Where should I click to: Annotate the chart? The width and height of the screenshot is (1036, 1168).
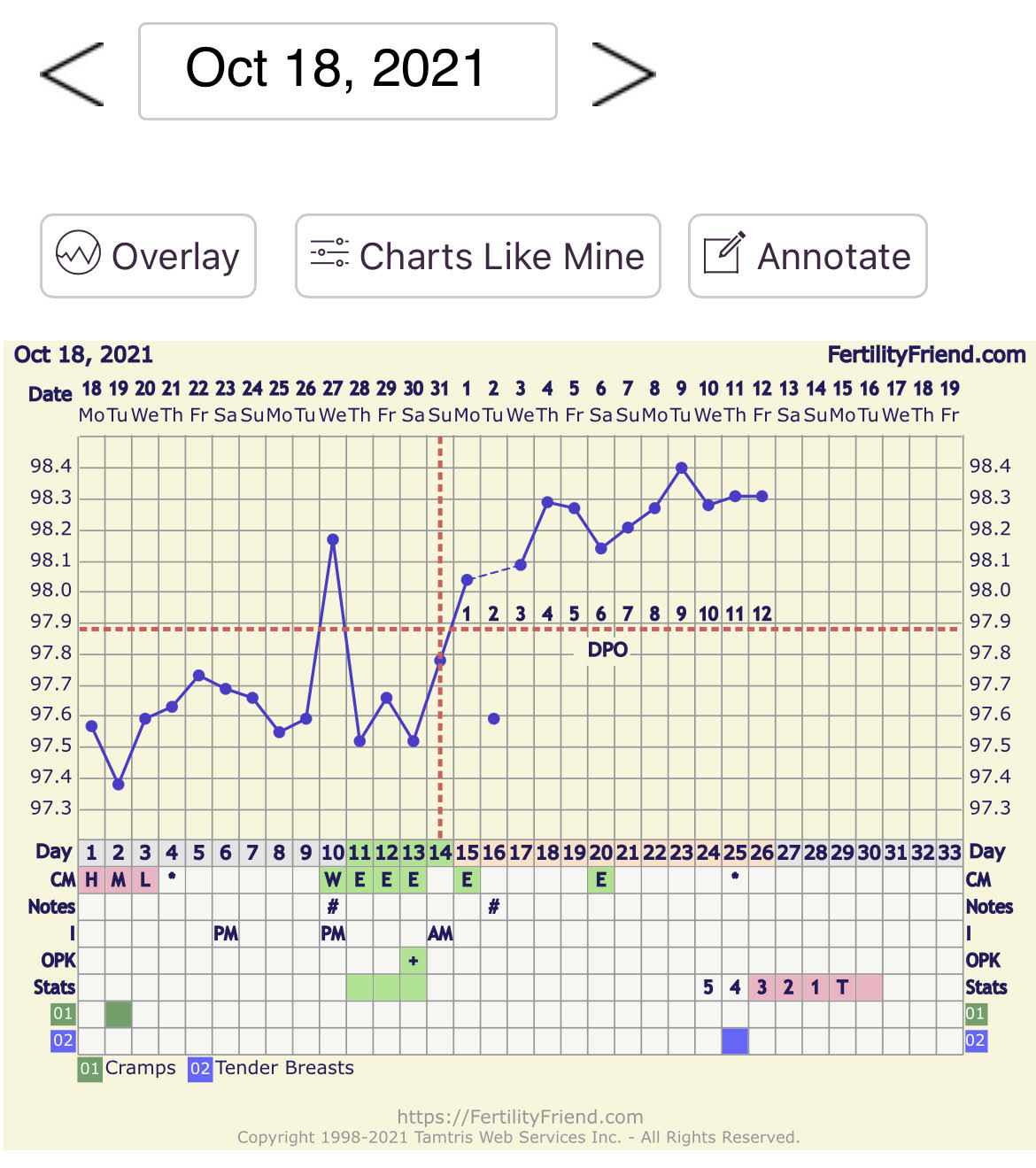point(807,256)
